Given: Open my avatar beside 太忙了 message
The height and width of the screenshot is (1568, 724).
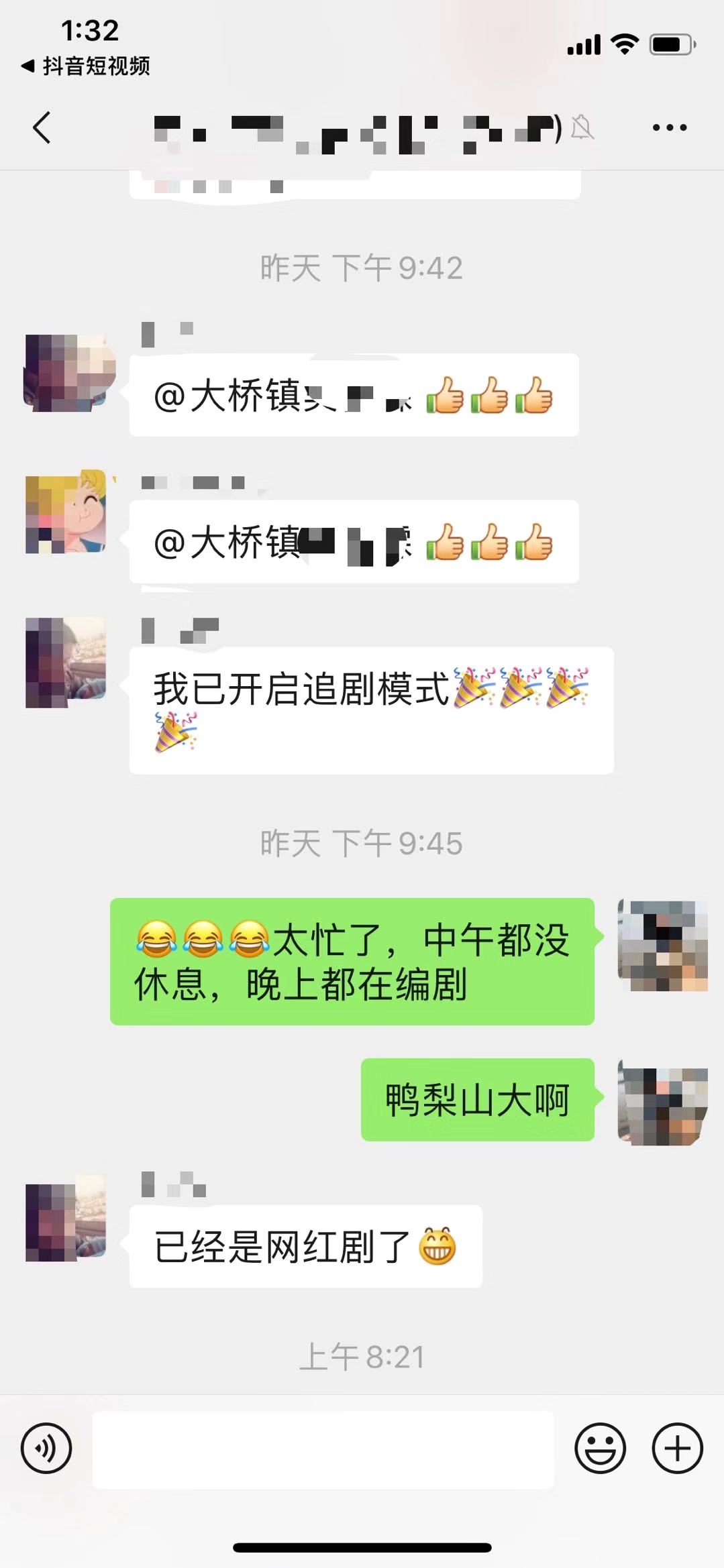Looking at the screenshot, I should click(x=662, y=946).
